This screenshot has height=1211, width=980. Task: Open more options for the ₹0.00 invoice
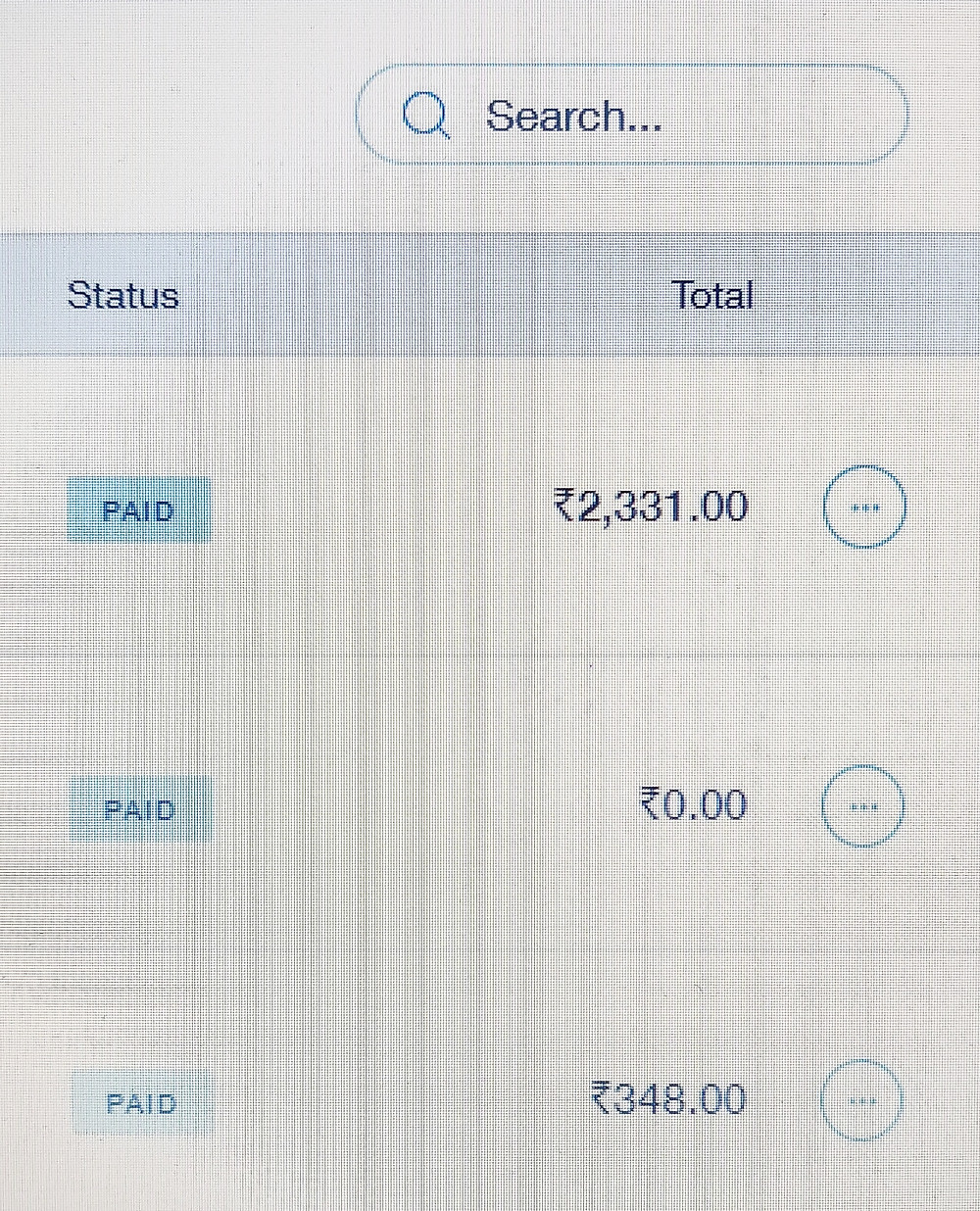pos(861,805)
